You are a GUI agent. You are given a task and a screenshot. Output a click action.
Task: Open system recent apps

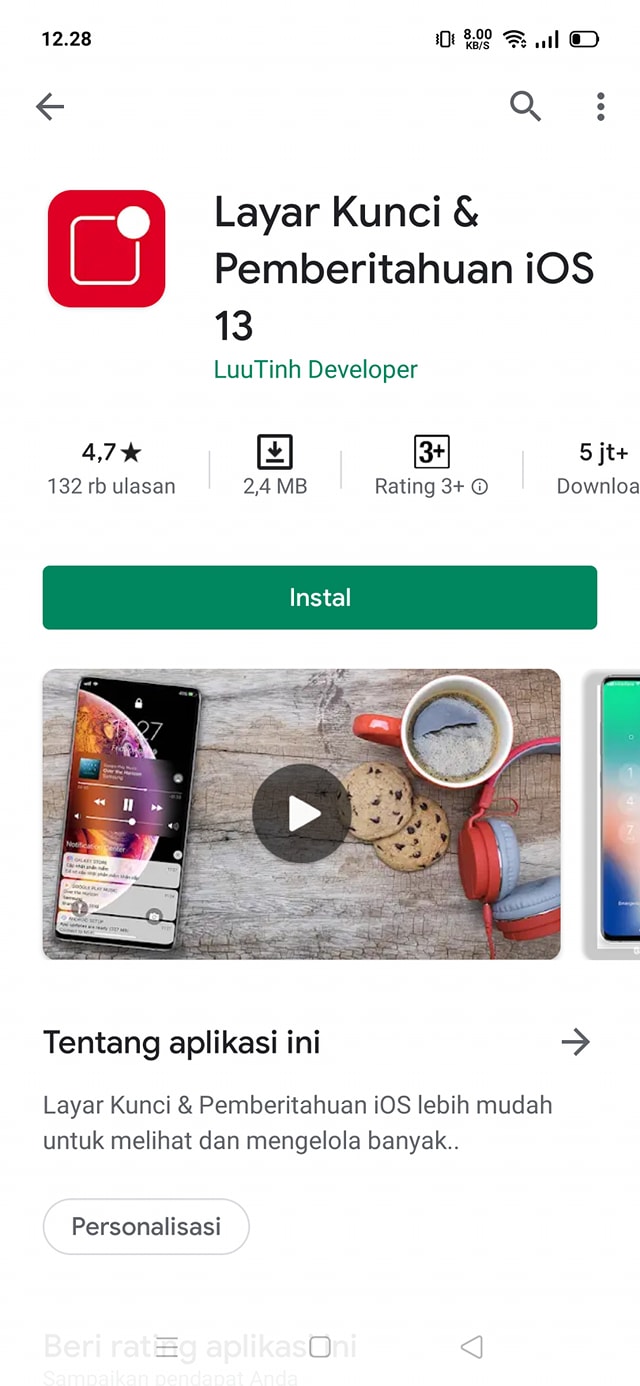167,1347
